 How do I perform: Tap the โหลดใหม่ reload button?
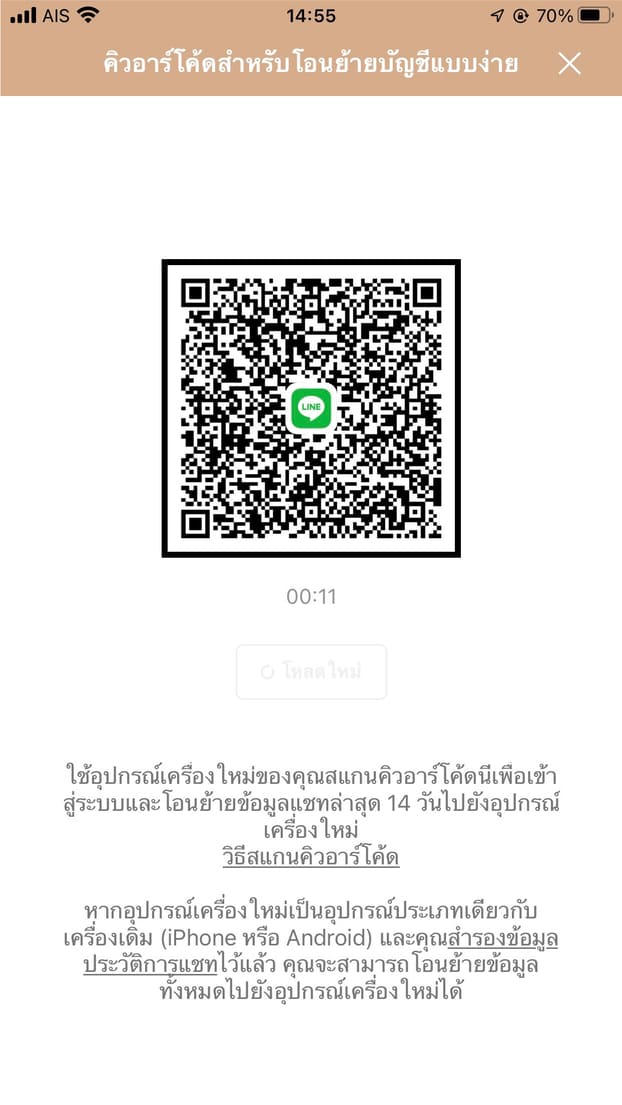pos(311,672)
